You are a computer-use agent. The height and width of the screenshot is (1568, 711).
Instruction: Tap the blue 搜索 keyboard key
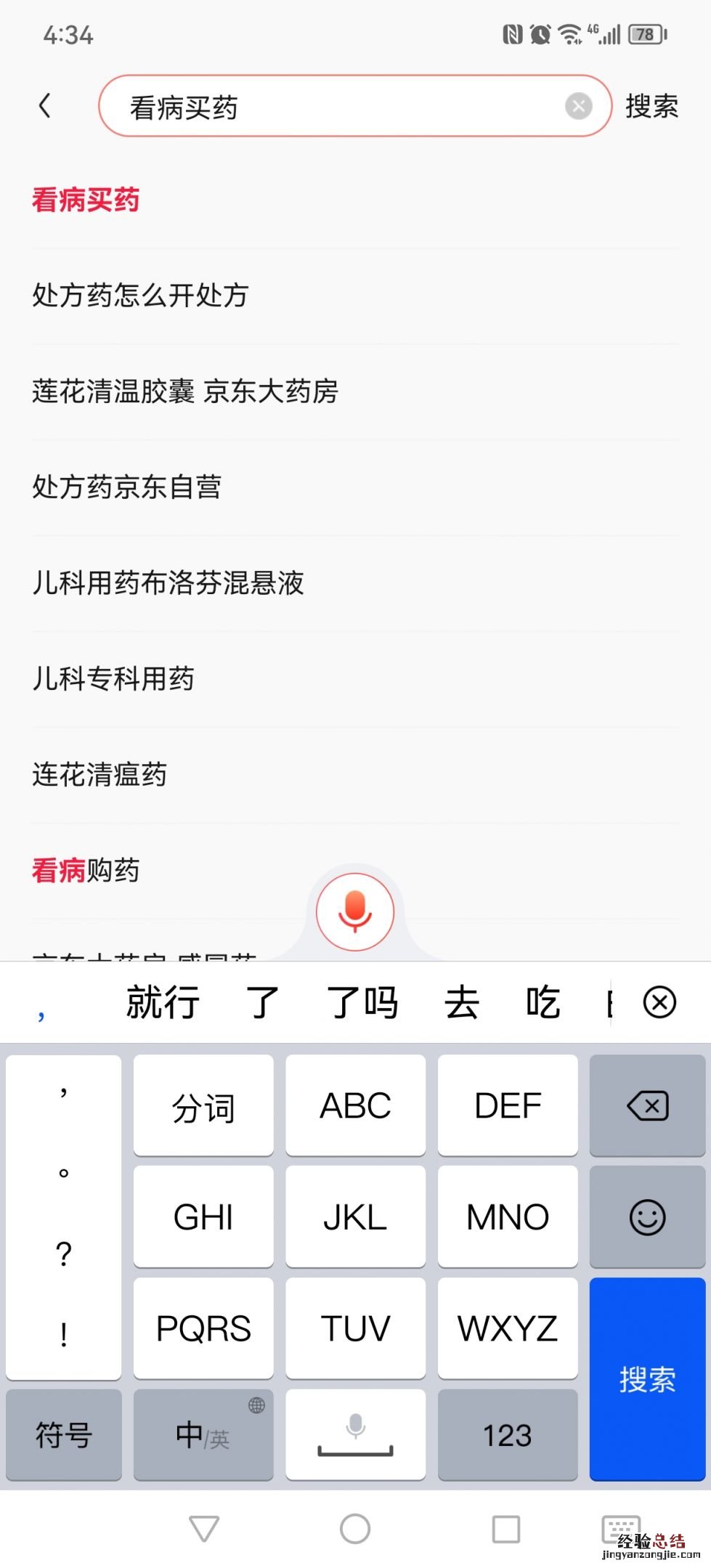coord(647,1378)
